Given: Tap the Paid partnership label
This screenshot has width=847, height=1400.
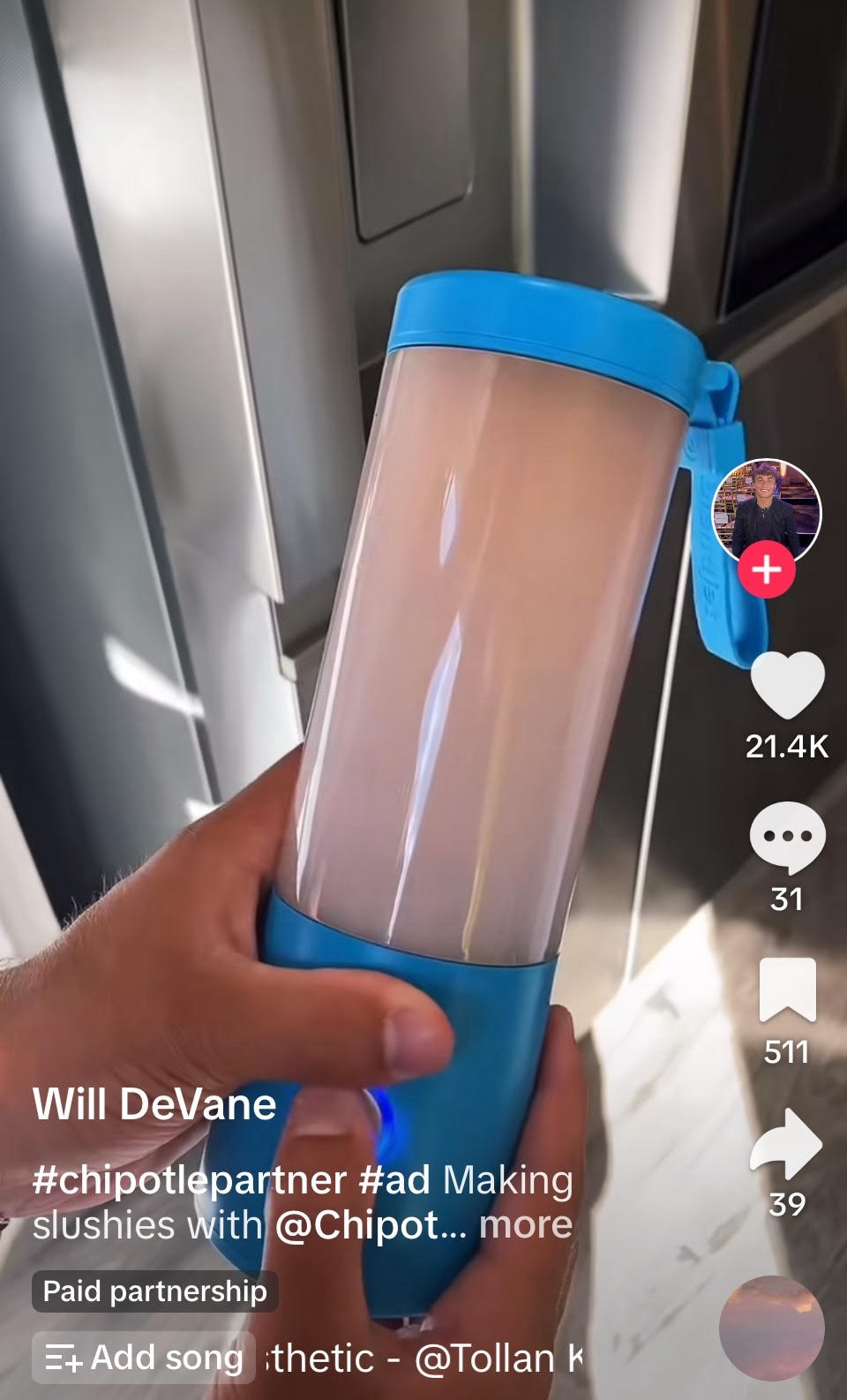Looking at the screenshot, I should pos(154,1291).
